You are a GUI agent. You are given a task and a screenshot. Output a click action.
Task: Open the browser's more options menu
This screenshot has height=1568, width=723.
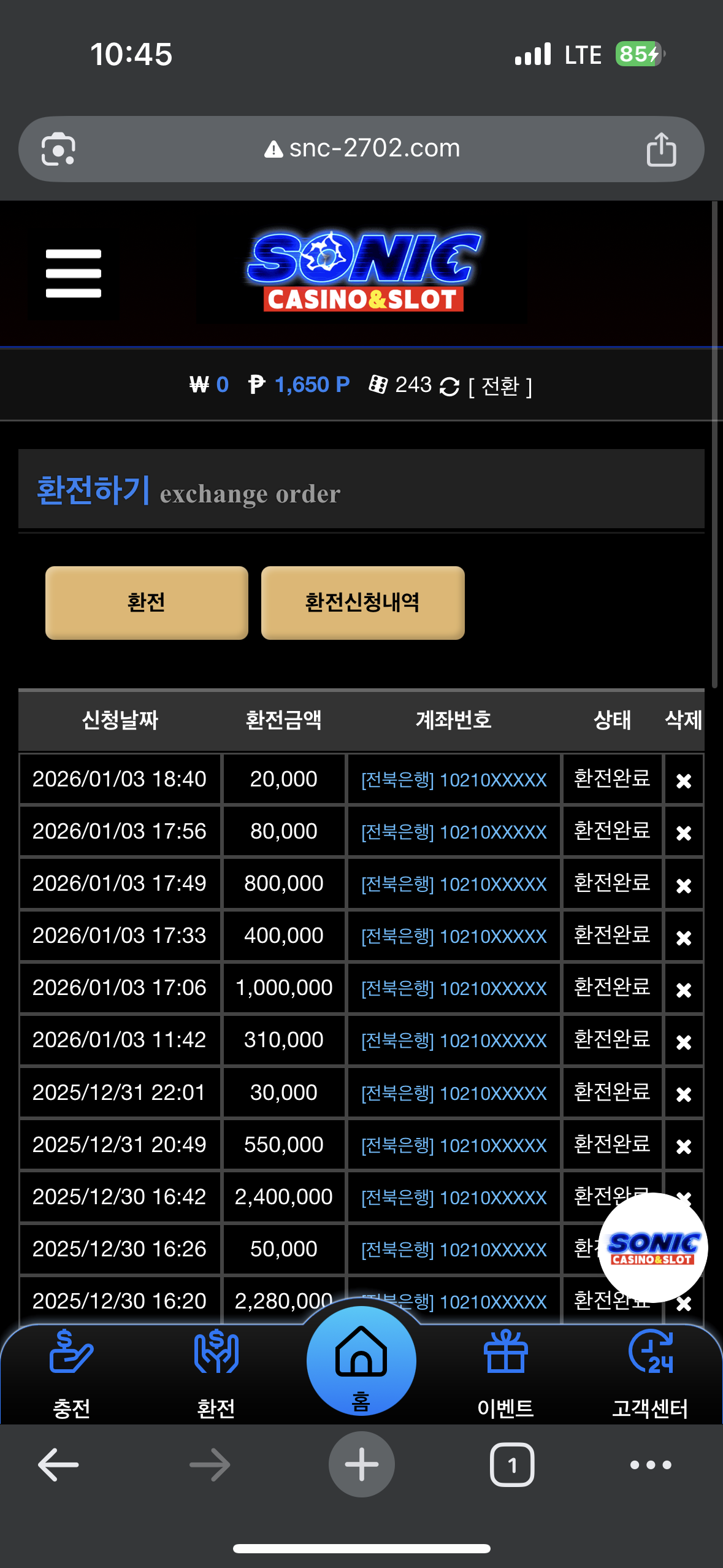tap(651, 1465)
